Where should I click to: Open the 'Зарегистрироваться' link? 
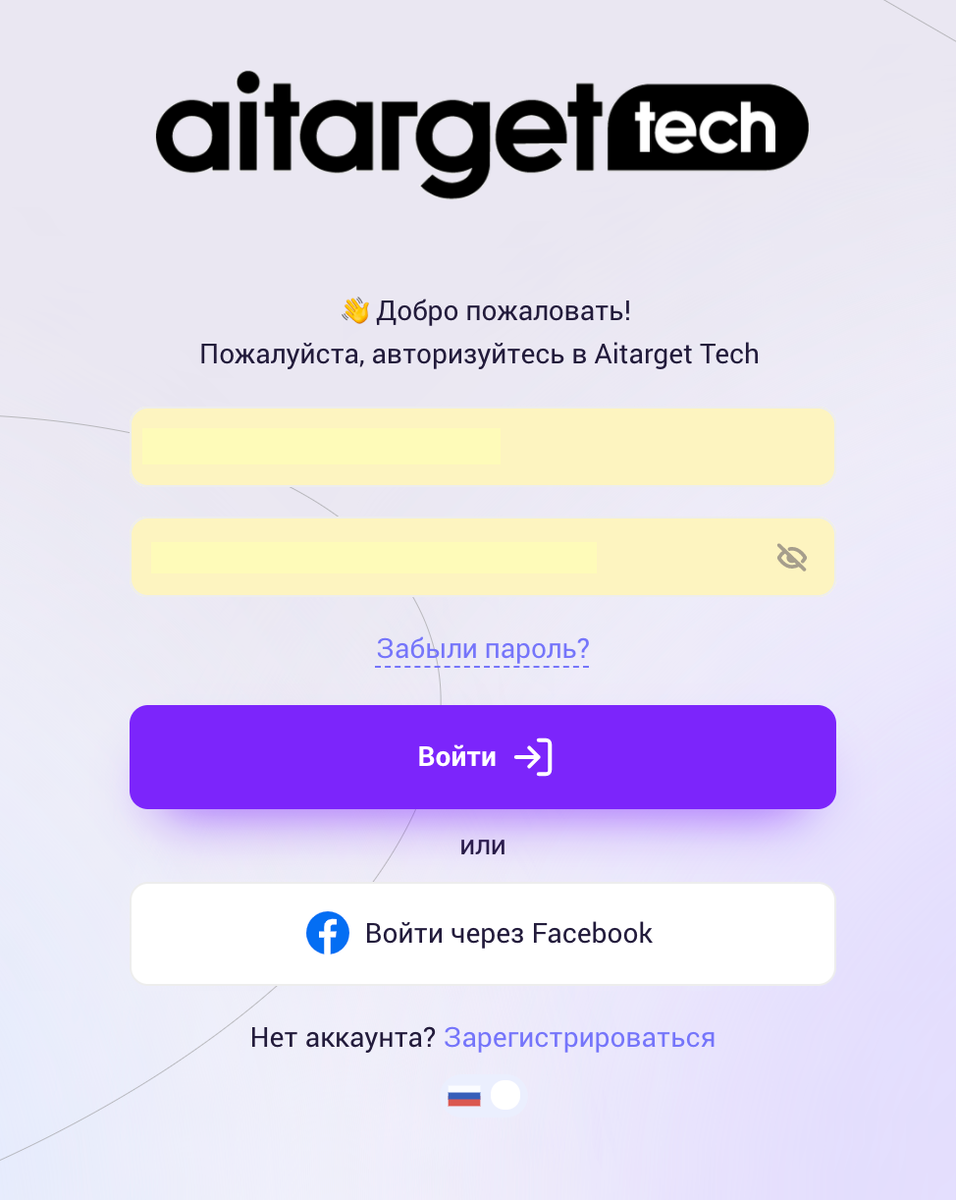579,1038
